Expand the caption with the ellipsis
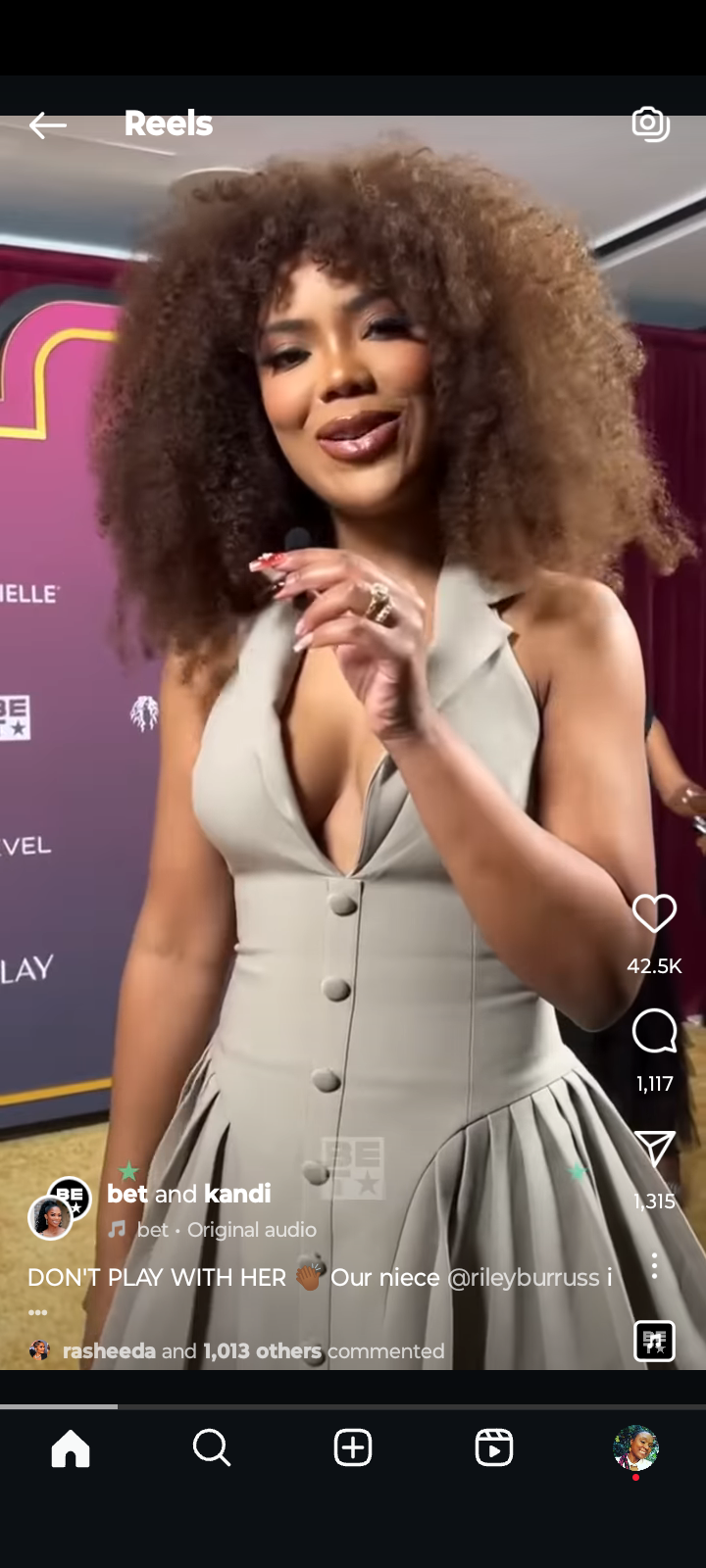Image resolution: width=706 pixels, height=1568 pixels. (x=38, y=1311)
